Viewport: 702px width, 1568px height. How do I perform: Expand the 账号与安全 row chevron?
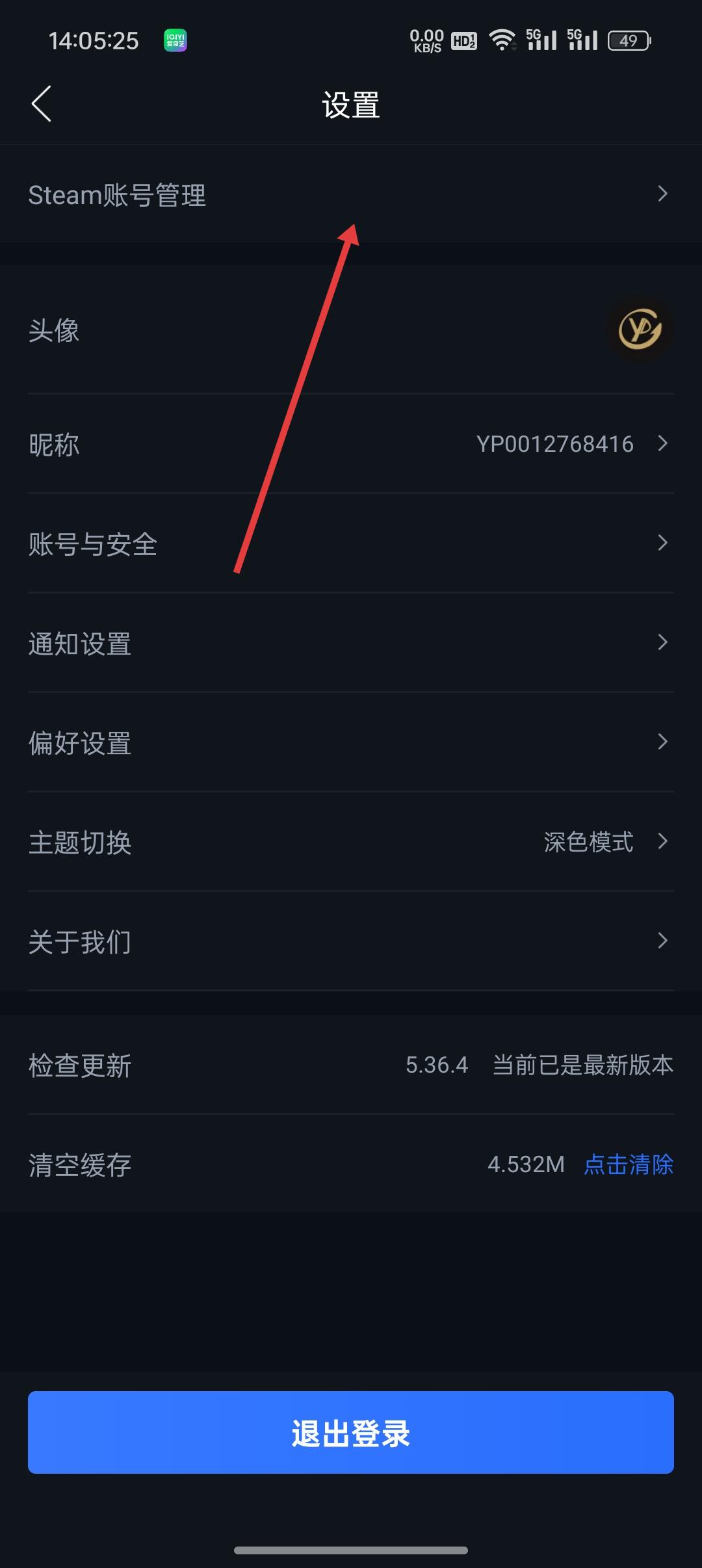click(x=663, y=543)
